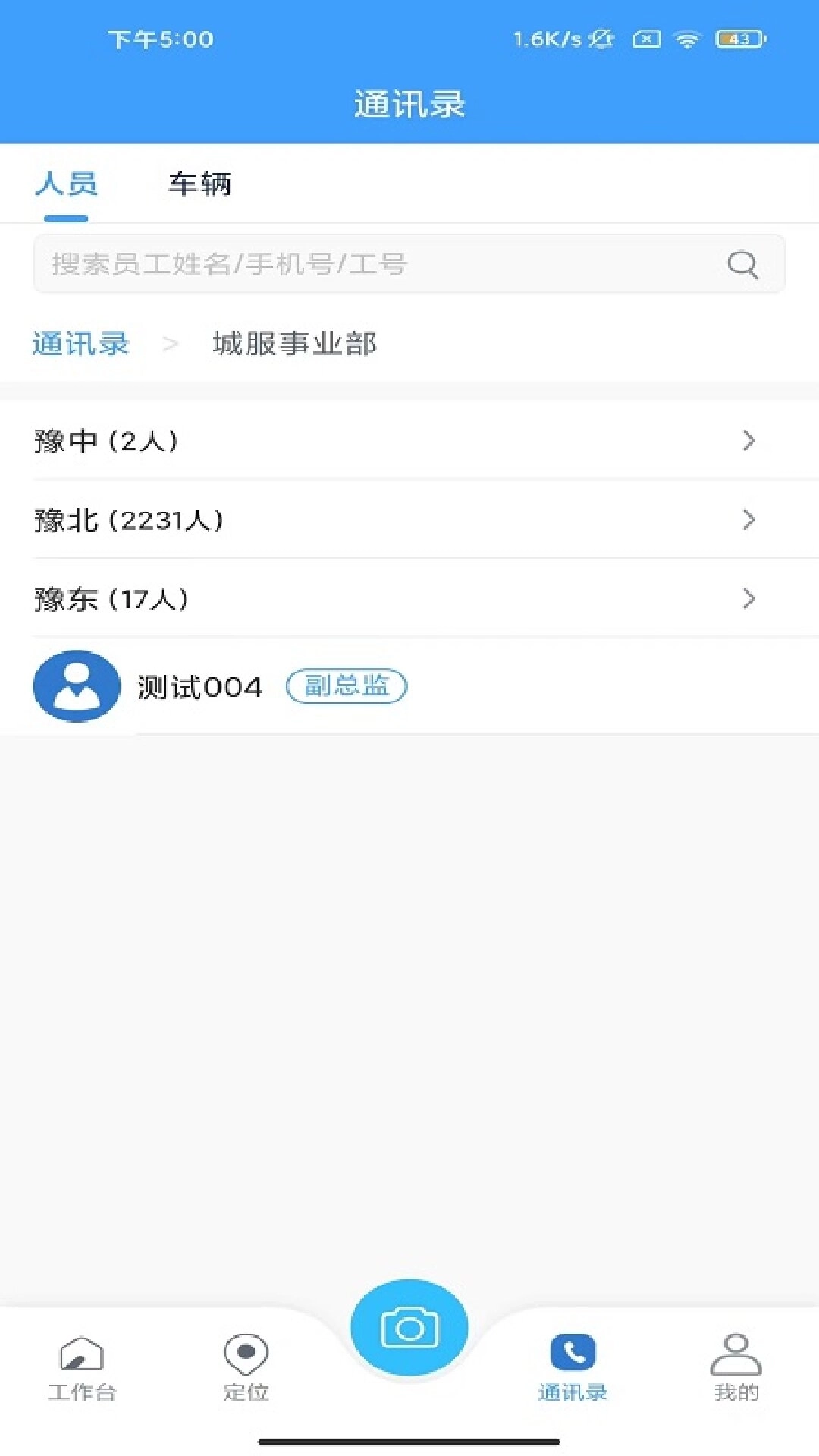Check the Wi-Fi status icon
The height and width of the screenshot is (1456, 819).
(x=689, y=39)
